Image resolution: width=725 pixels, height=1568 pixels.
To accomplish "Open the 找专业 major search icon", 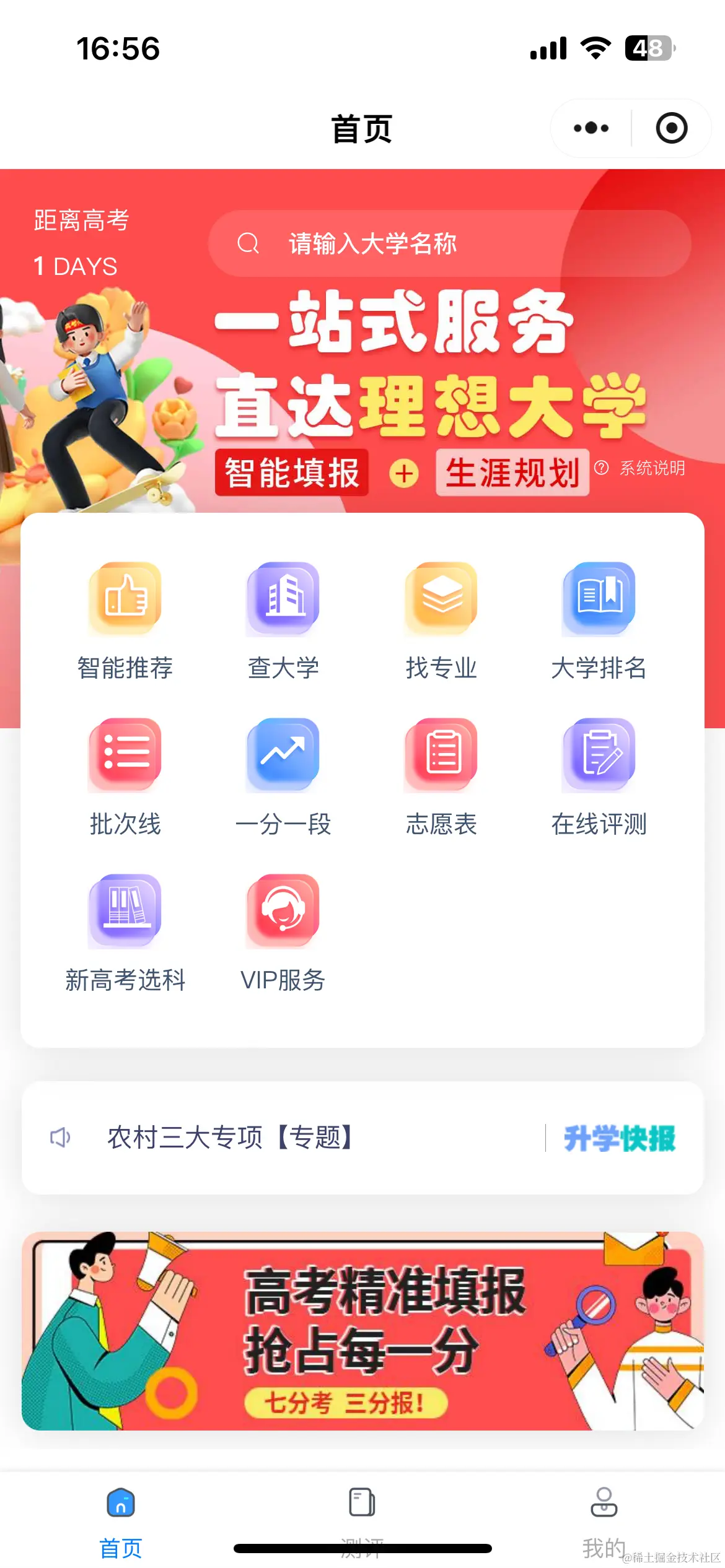I will [x=441, y=598].
